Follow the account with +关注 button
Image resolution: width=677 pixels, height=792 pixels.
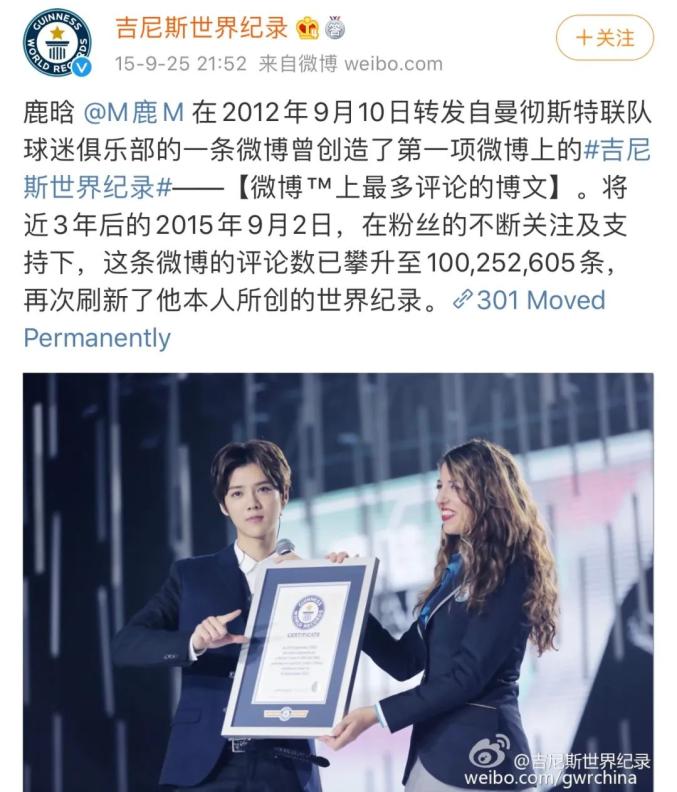[605, 38]
